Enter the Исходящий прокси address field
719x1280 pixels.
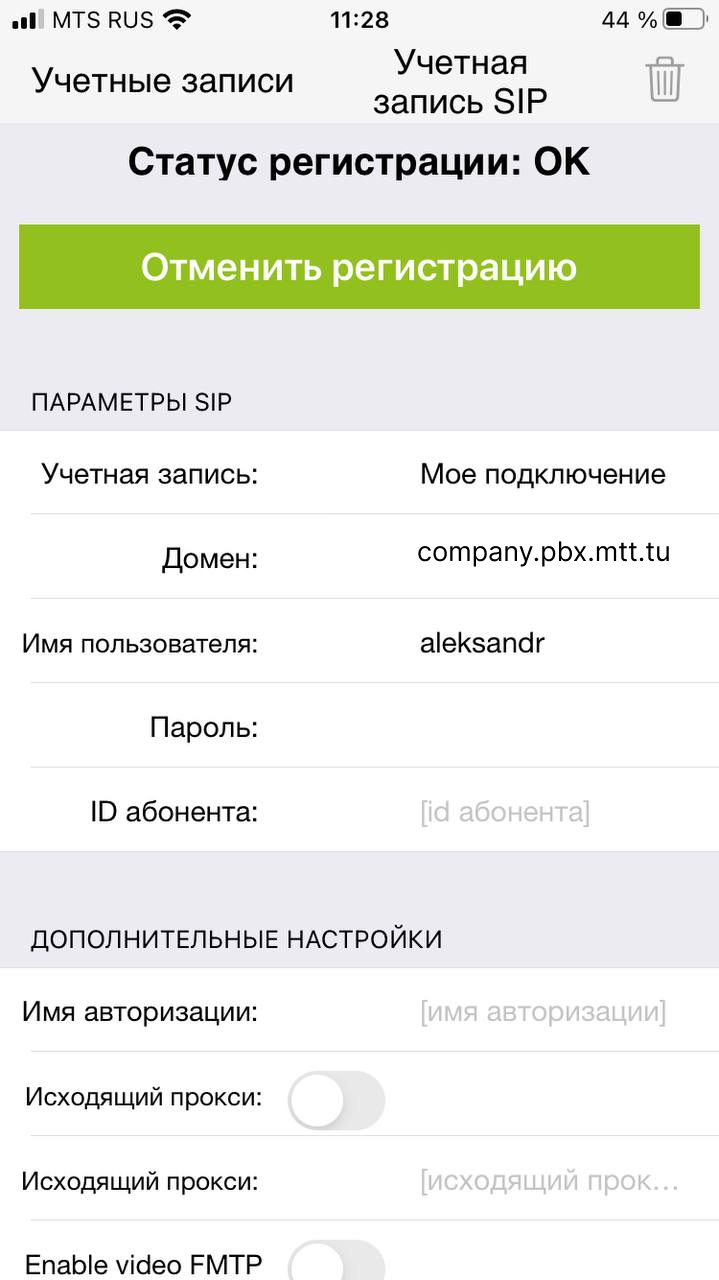click(550, 1182)
